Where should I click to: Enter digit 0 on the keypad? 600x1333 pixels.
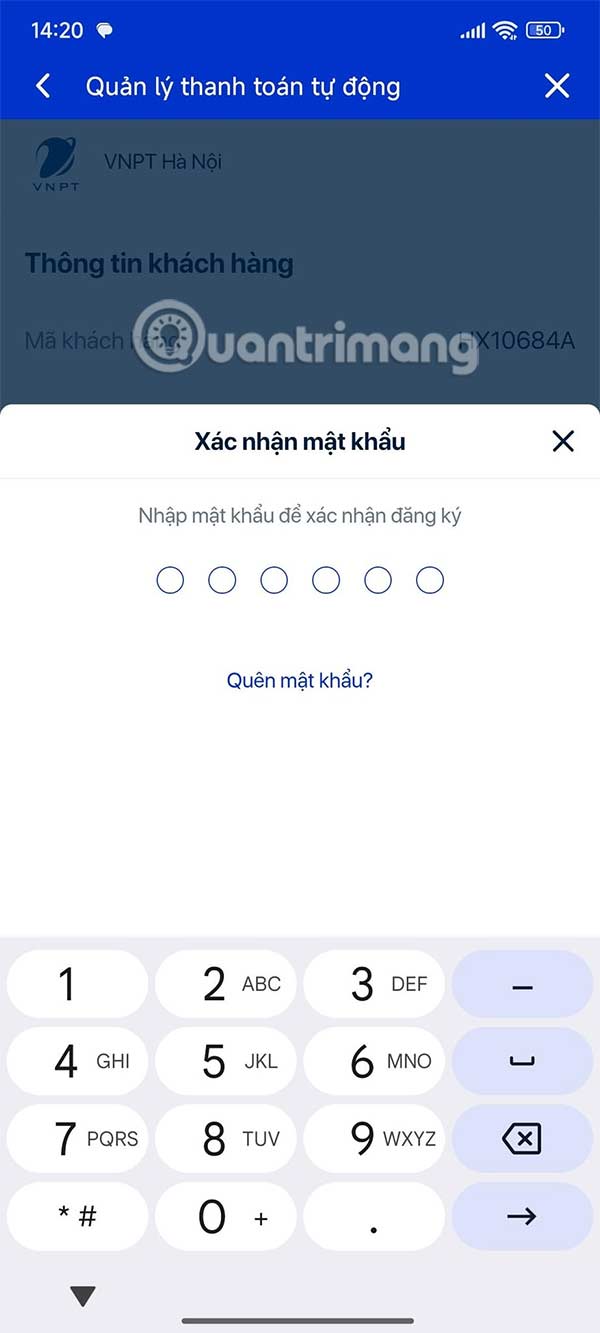pos(225,1216)
